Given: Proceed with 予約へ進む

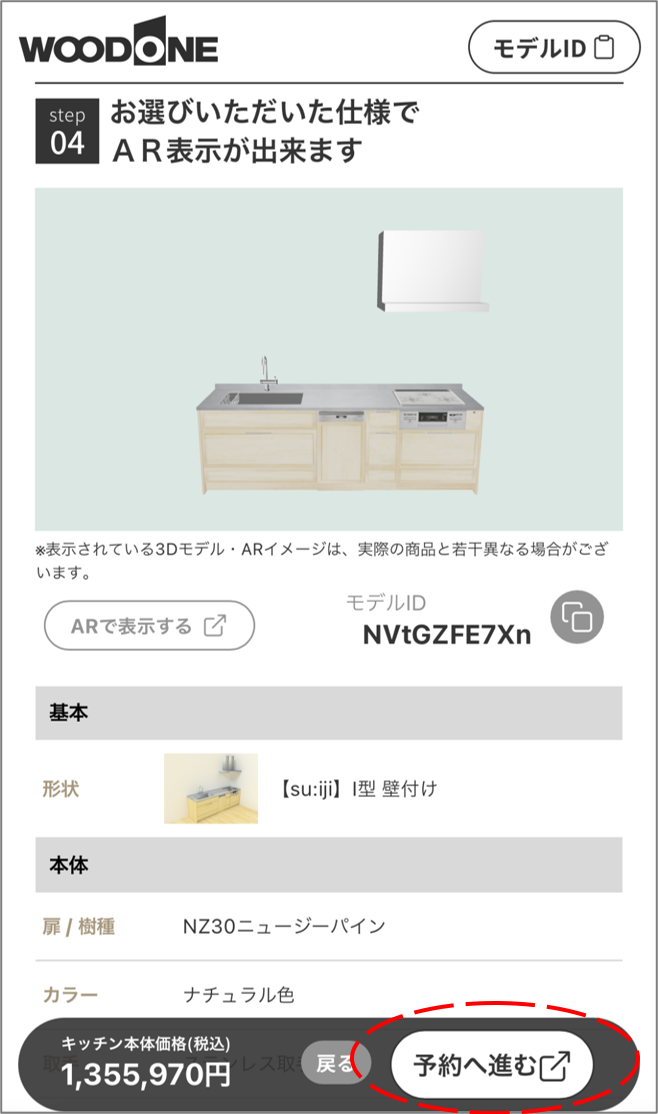Looking at the screenshot, I should pyautogui.click(x=491, y=1066).
